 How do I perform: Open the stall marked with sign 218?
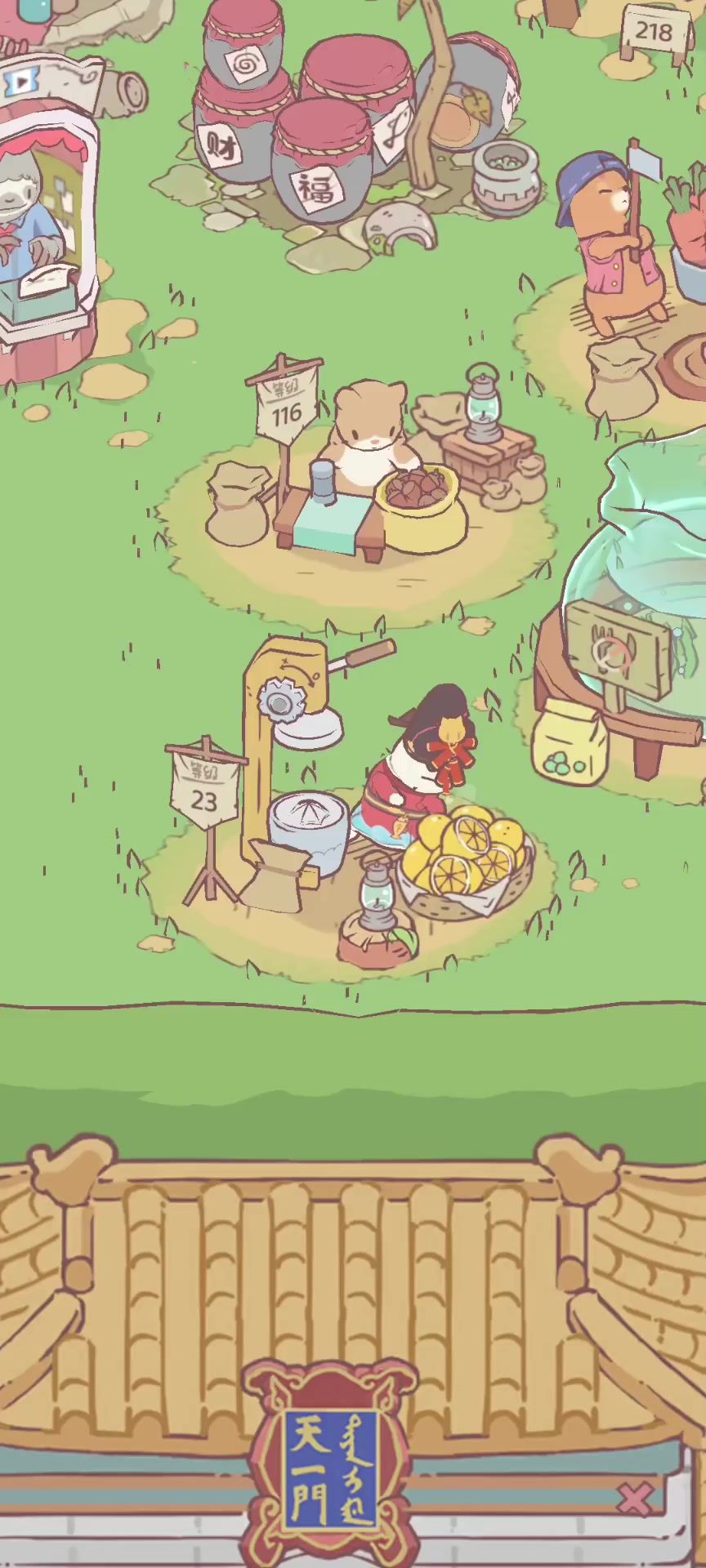(x=654, y=33)
